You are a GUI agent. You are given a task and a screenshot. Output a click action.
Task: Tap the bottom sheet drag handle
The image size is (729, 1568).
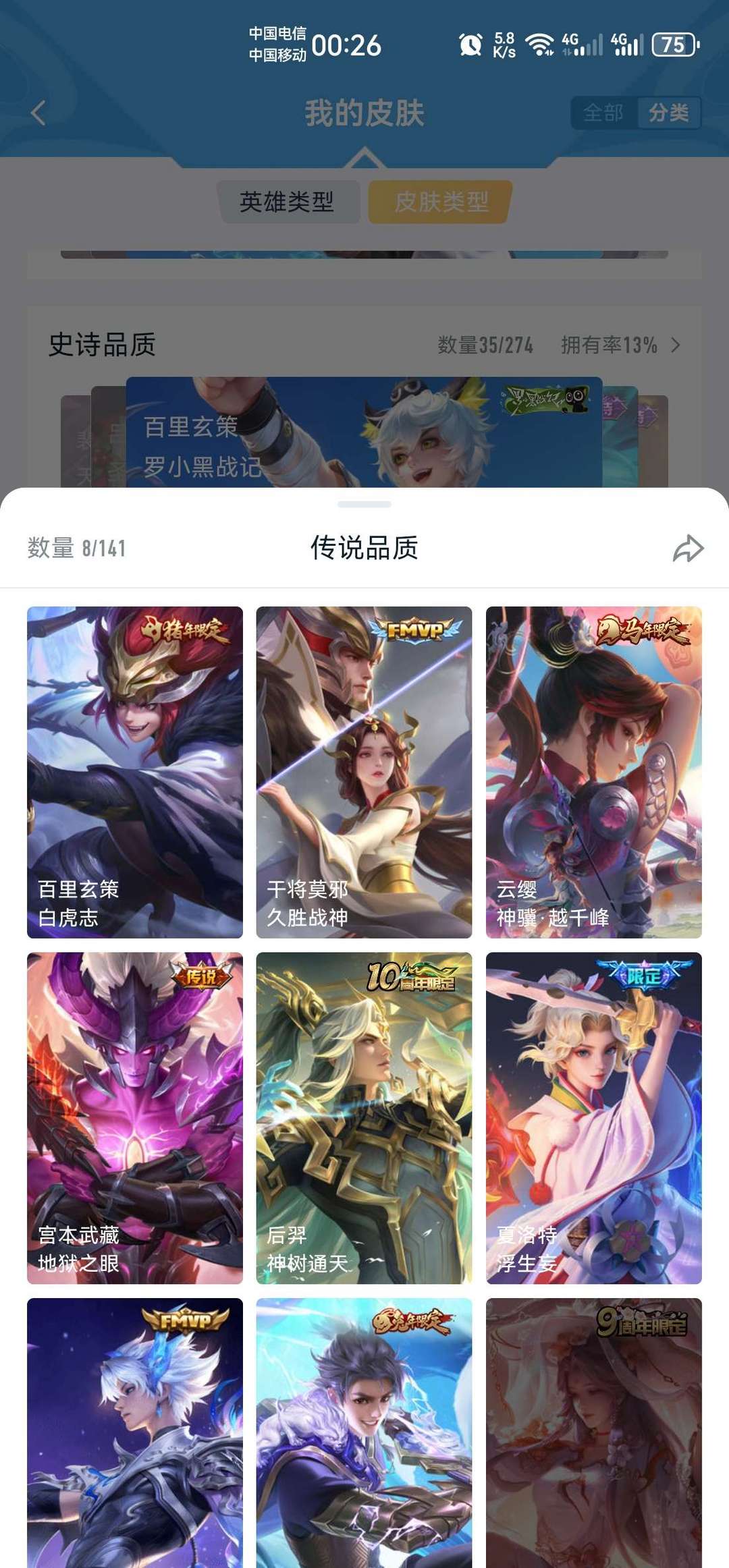pyautogui.click(x=364, y=504)
